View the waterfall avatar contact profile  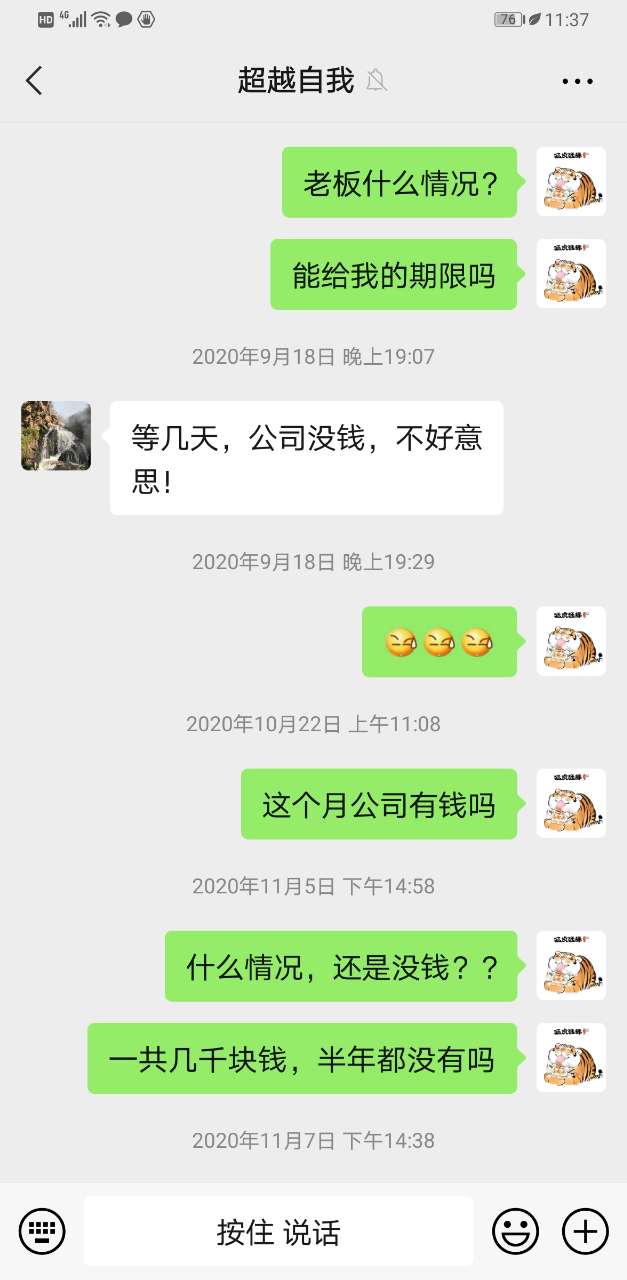[56, 436]
